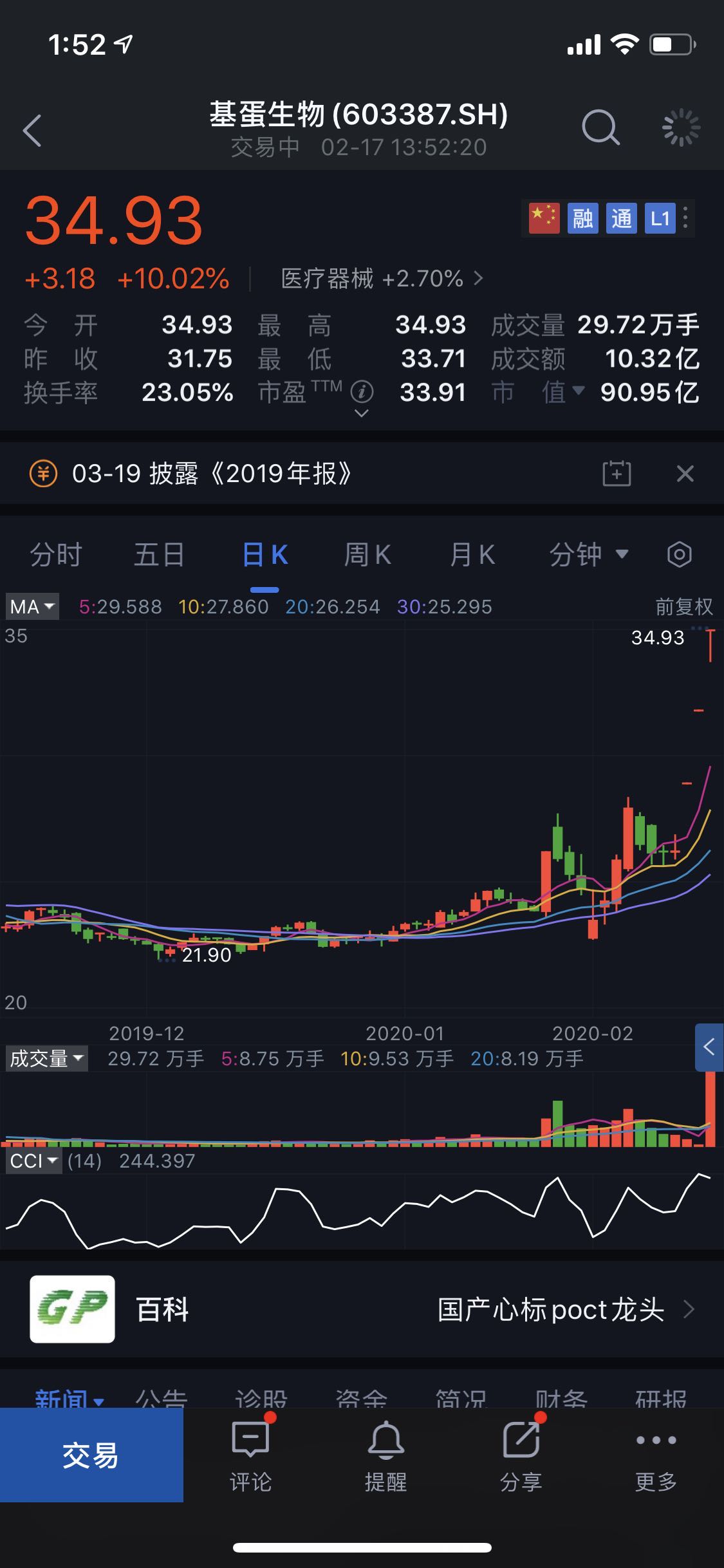Switch to the 周K weekly chart tab
Viewport: 724px width, 1568px height.
pyautogui.click(x=366, y=554)
